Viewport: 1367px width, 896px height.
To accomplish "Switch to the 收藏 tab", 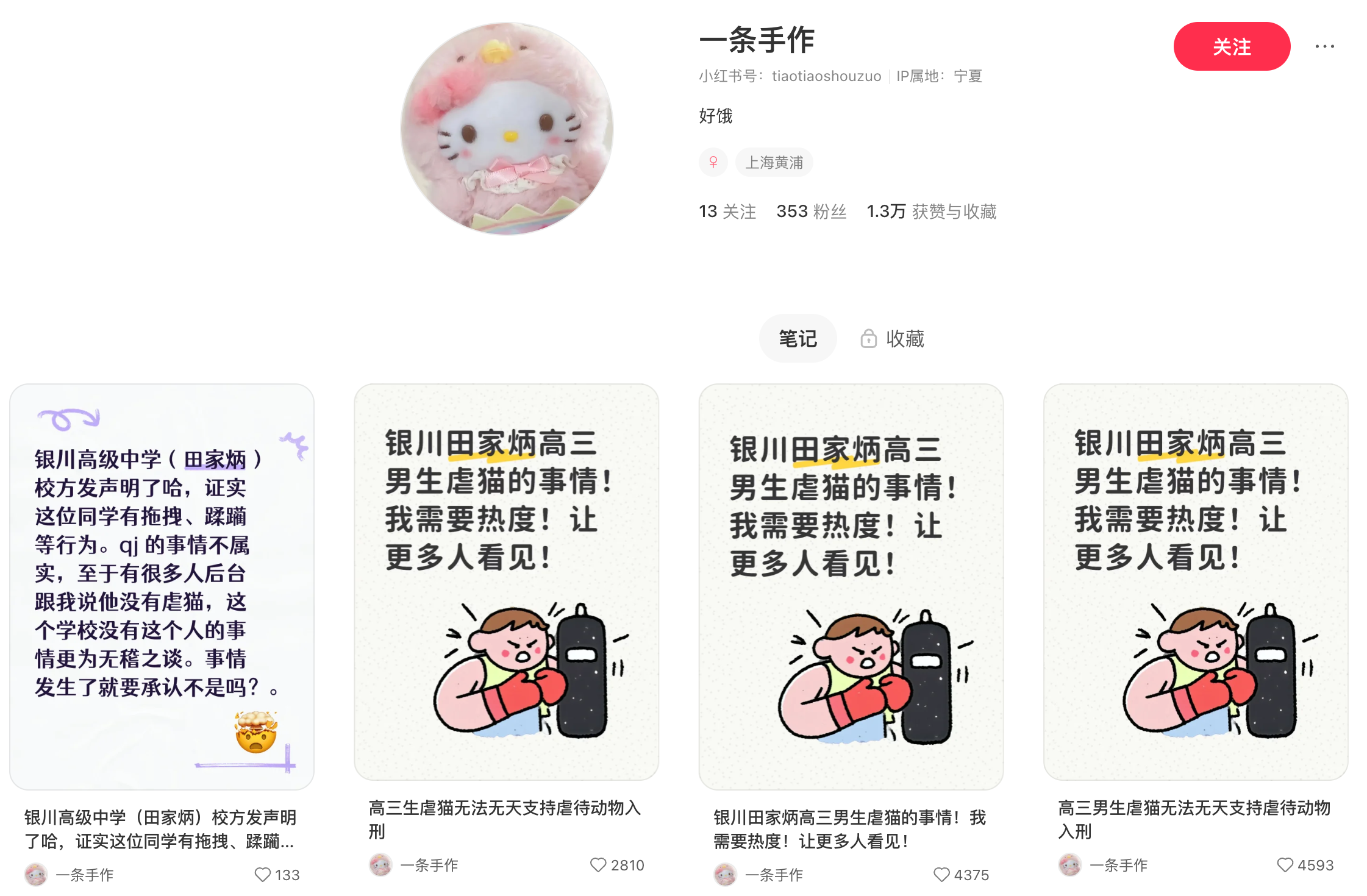I will (893, 338).
